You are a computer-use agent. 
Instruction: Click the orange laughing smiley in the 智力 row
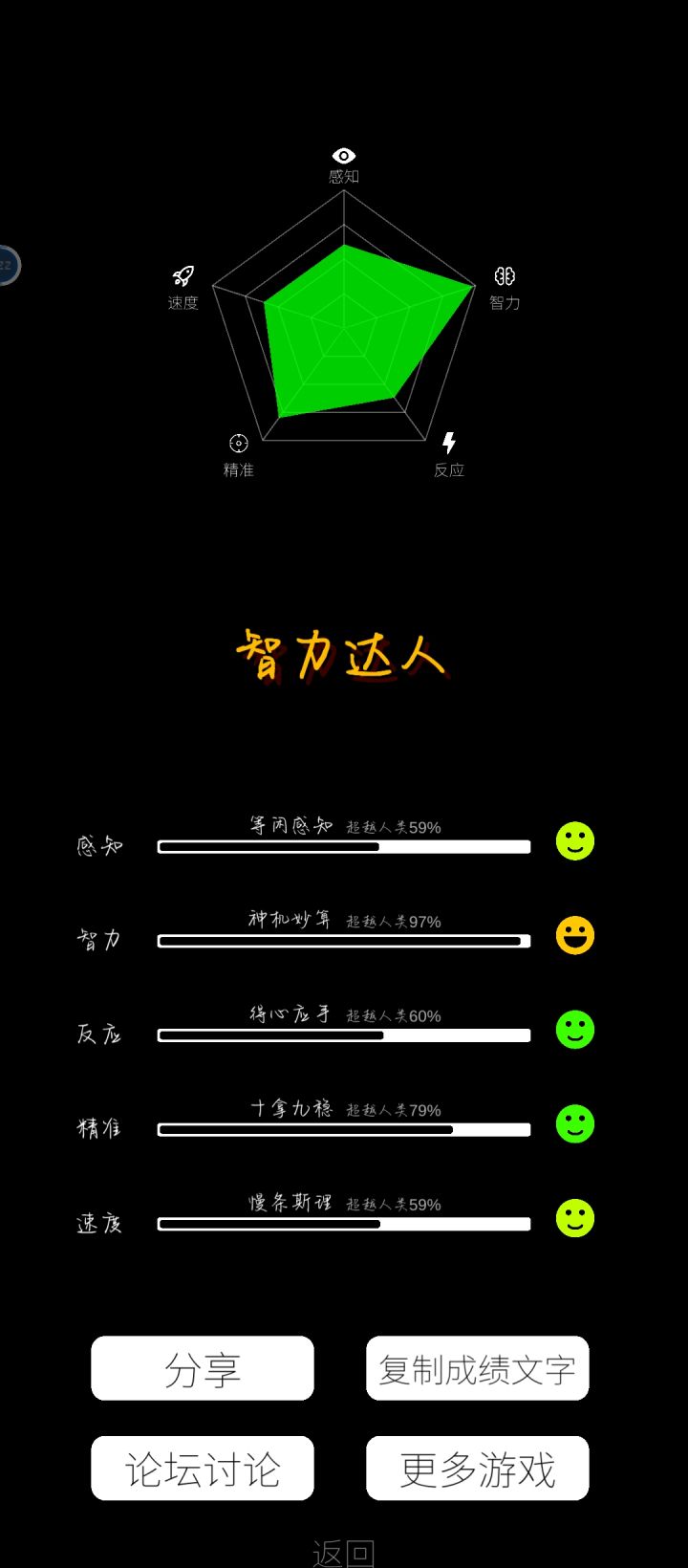(574, 935)
